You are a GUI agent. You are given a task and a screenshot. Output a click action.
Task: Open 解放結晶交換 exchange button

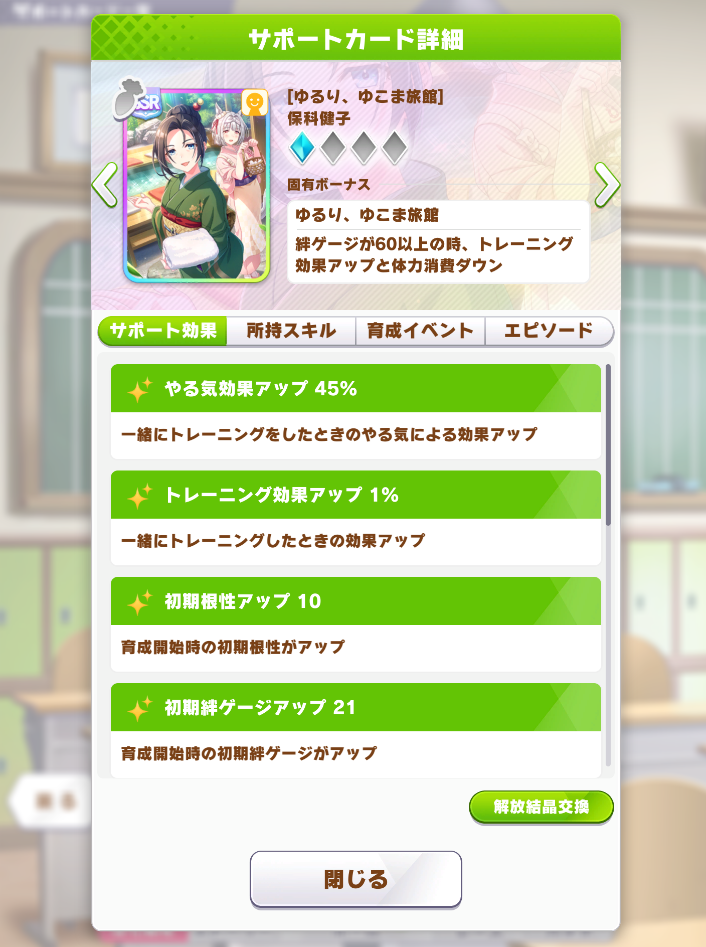click(x=541, y=807)
